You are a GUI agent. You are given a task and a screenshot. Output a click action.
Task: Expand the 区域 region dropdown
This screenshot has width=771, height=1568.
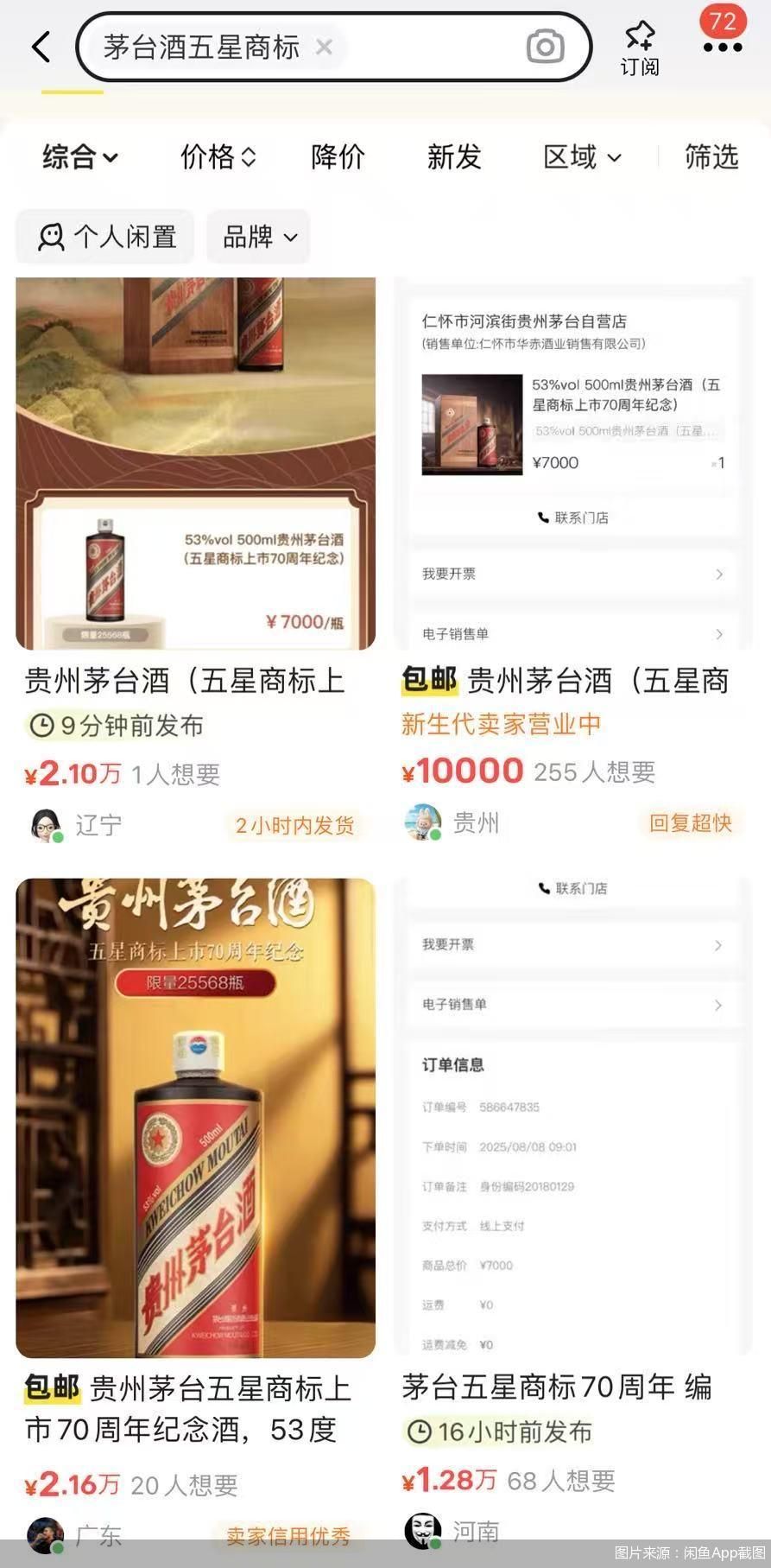(582, 157)
